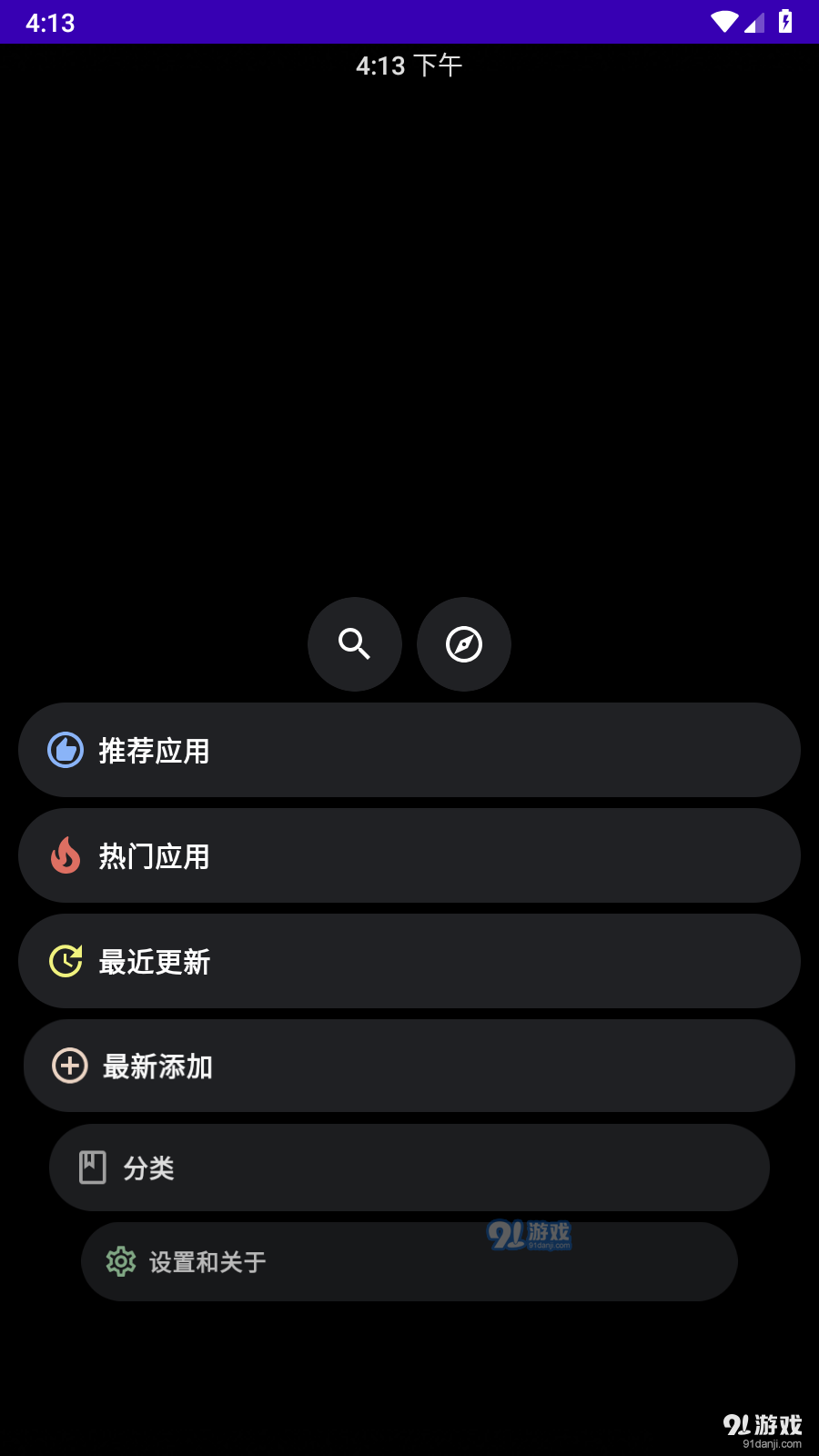Image resolution: width=819 pixels, height=1456 pixels.
Task: Select the search magnifier icon
Action: 354,643
